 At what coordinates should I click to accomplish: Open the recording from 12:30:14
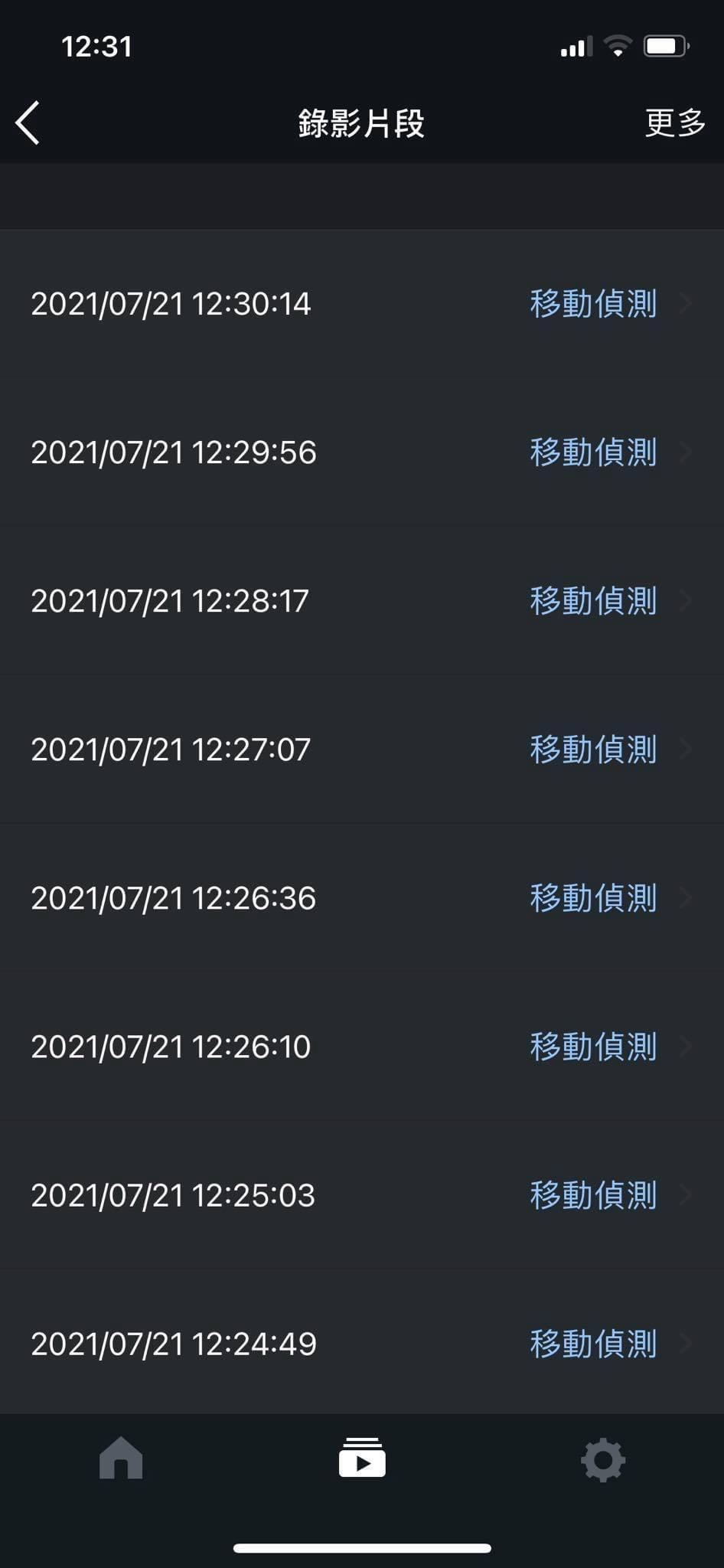tap(362, 304)
